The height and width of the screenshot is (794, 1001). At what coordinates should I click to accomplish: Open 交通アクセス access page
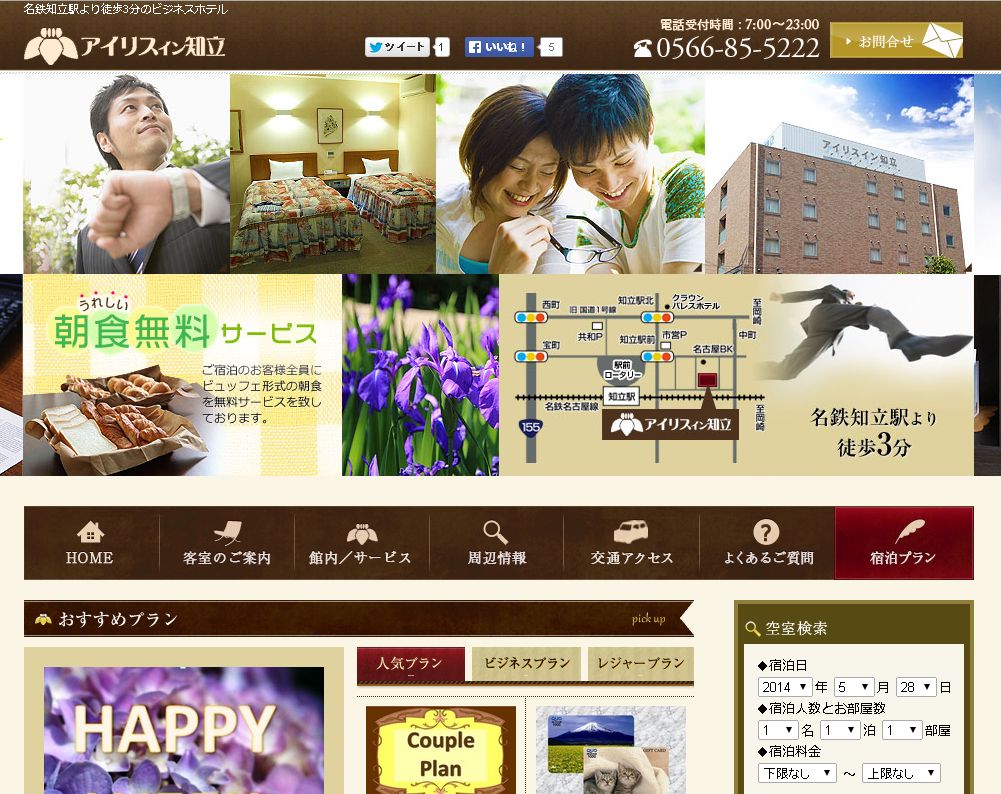(631, 543)
